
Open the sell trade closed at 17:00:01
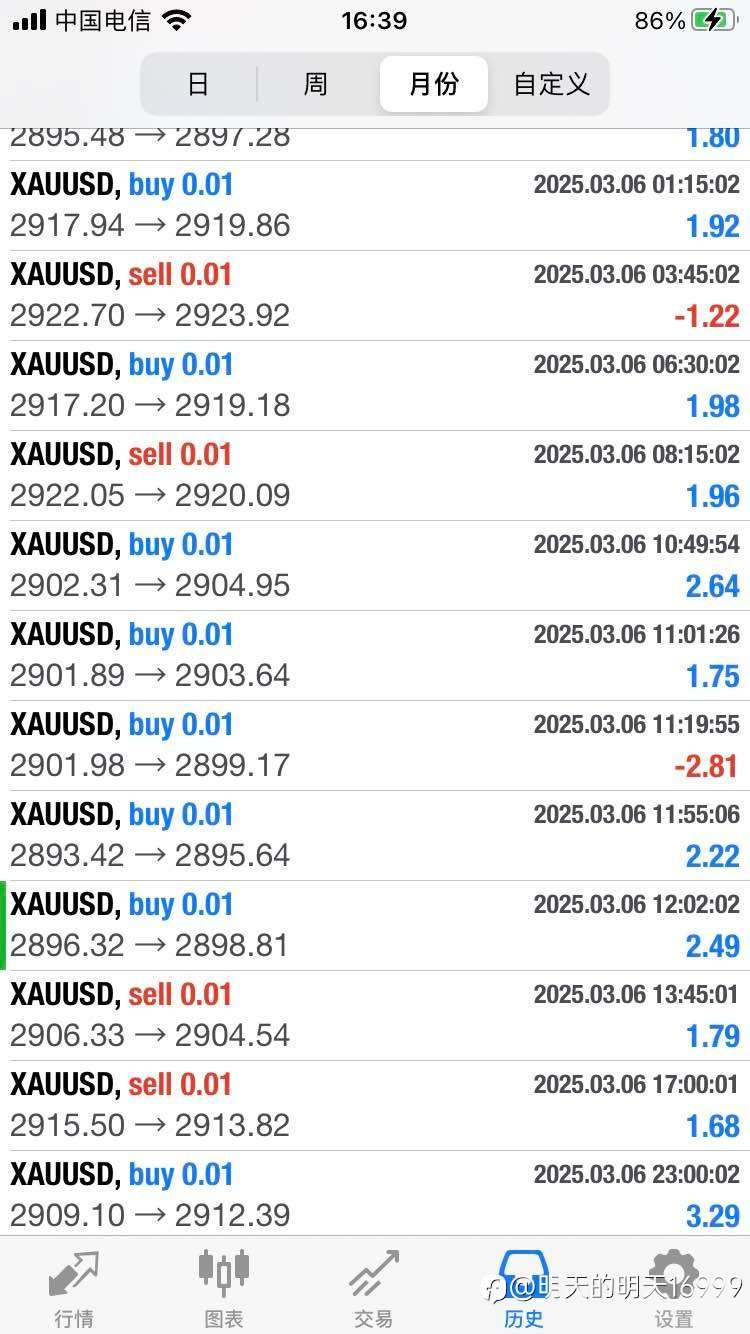pyautogui.click(x=375, y=1105)
